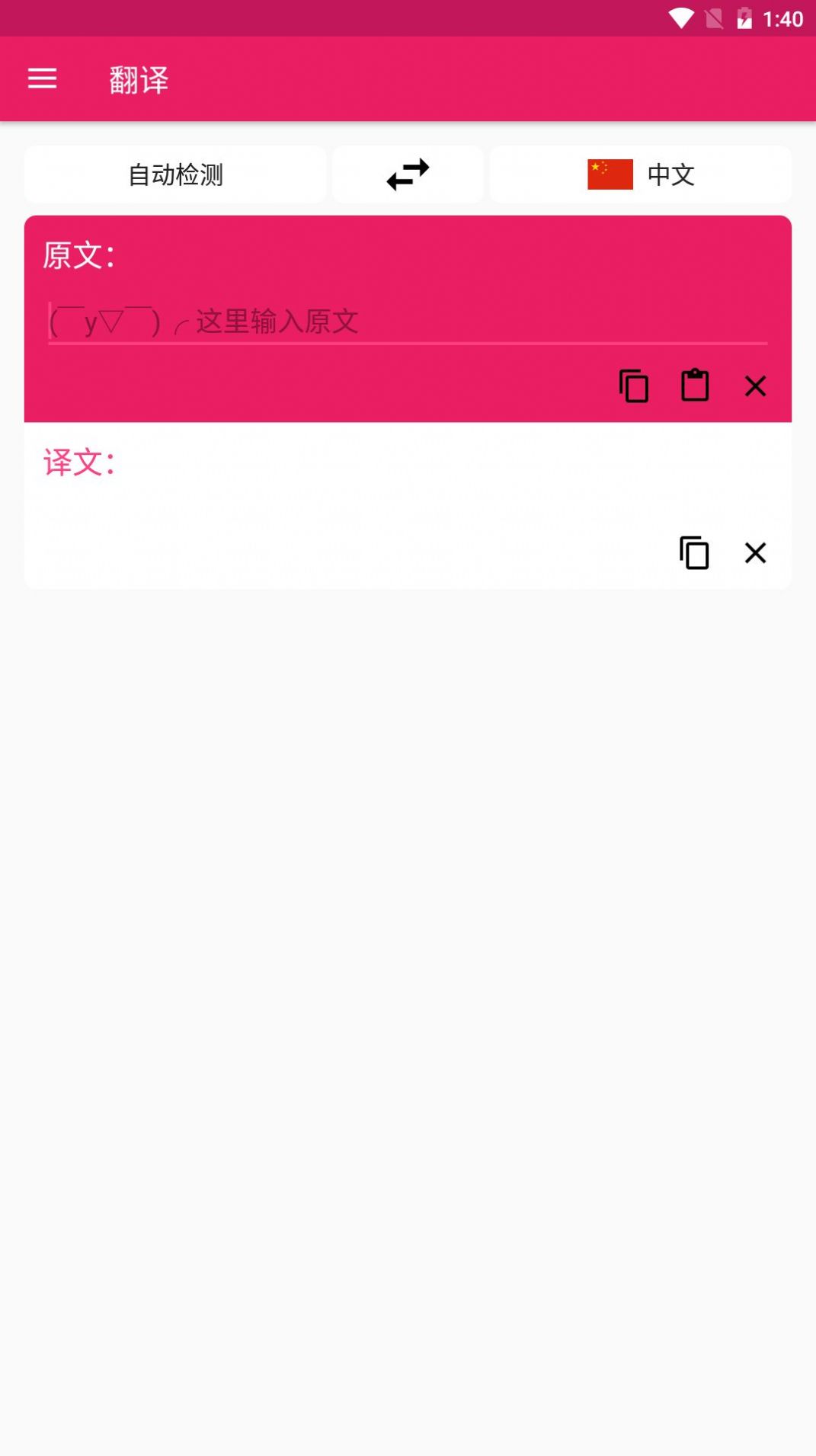
Task: Choose source language 自动检测
Action: click(x=175, y=174)
